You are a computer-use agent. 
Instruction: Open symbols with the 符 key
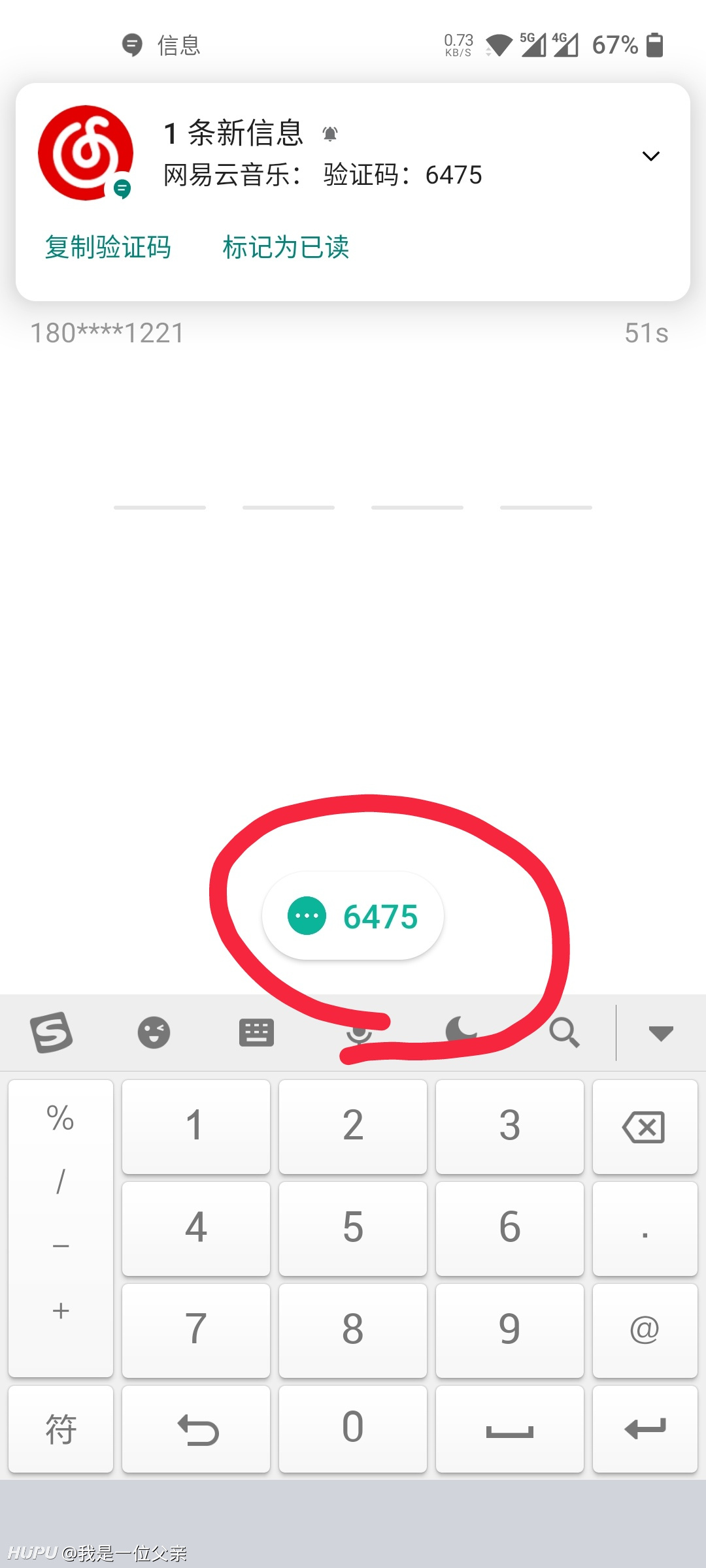point(61,1429)
